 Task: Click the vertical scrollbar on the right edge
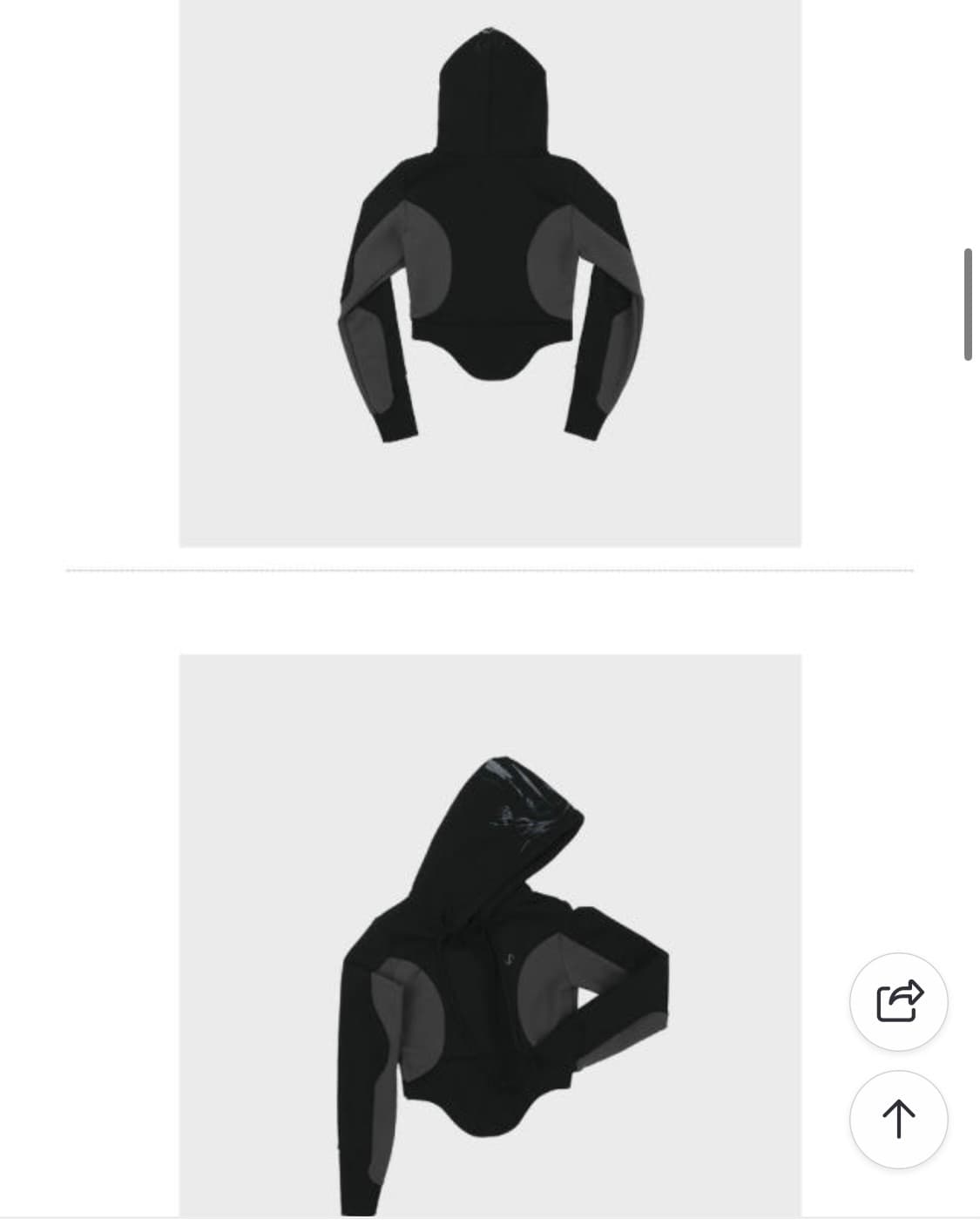tap(970, 301)
